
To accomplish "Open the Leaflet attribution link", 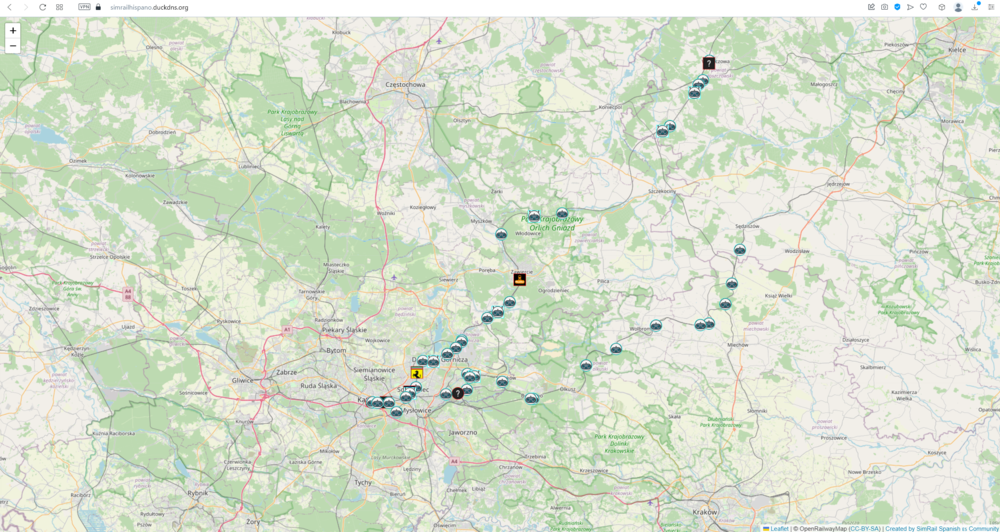I will 779,528.
